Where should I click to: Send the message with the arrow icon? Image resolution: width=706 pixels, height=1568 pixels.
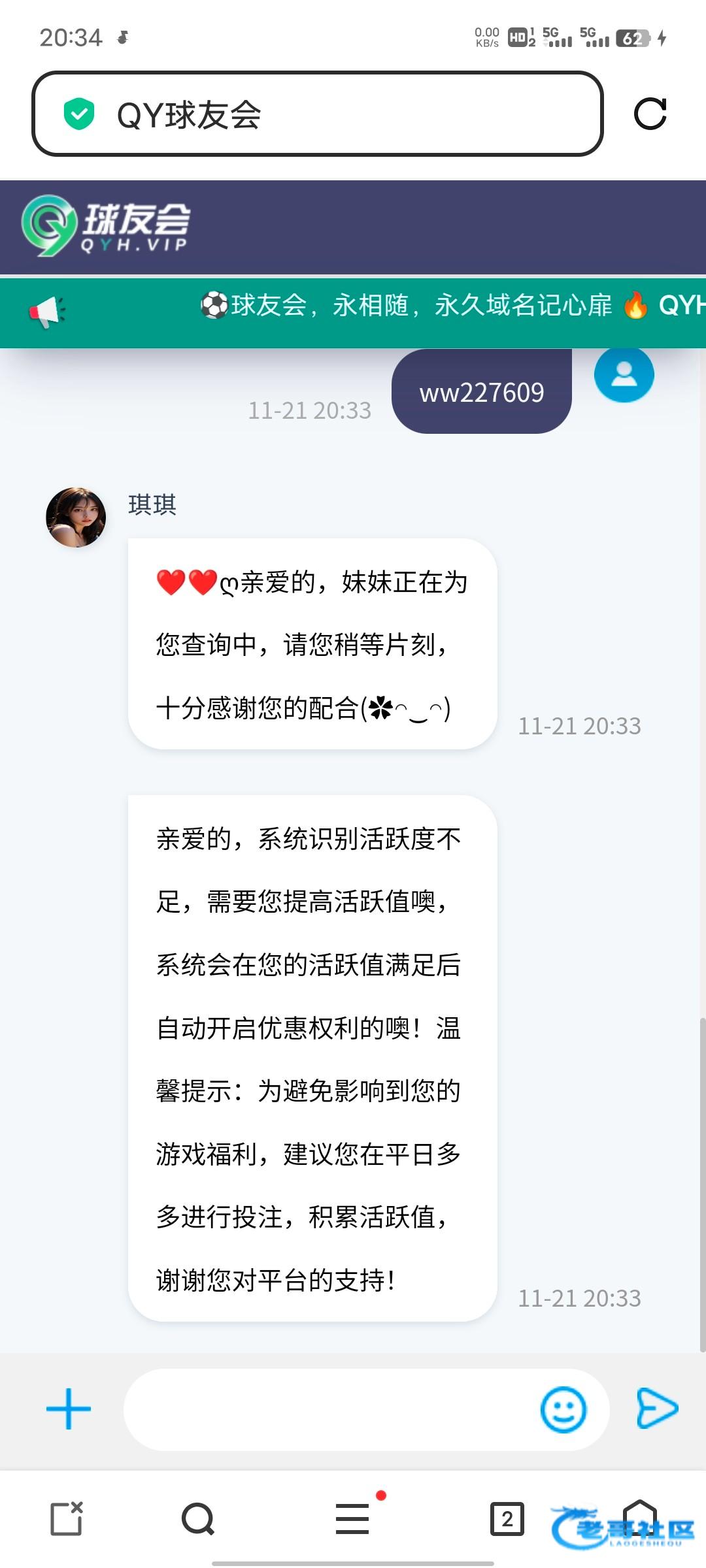tap(657, 1408)
